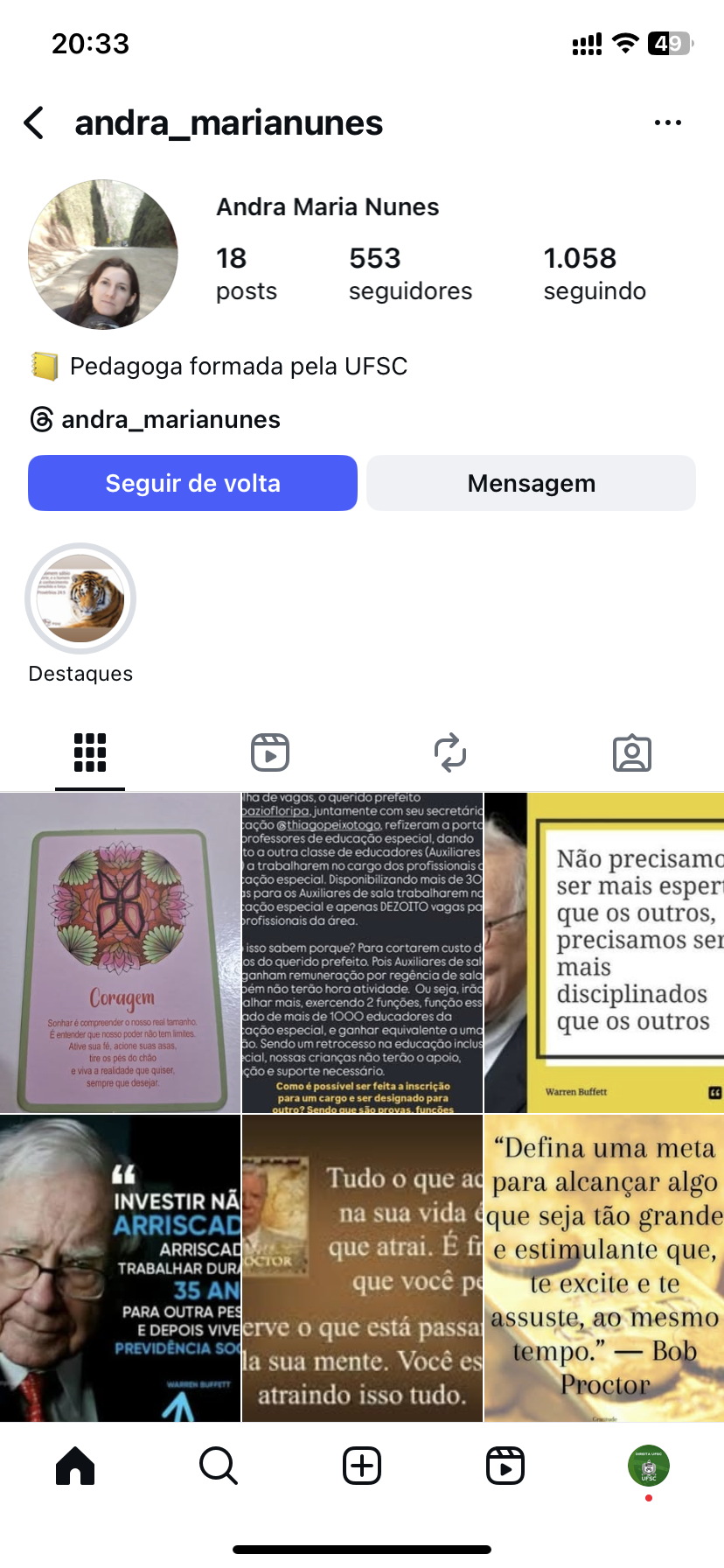This screenshot has height=1568, width=724.
Task: Go to the Home feed
Action: pyautogui.click(x=75, y=1466)
